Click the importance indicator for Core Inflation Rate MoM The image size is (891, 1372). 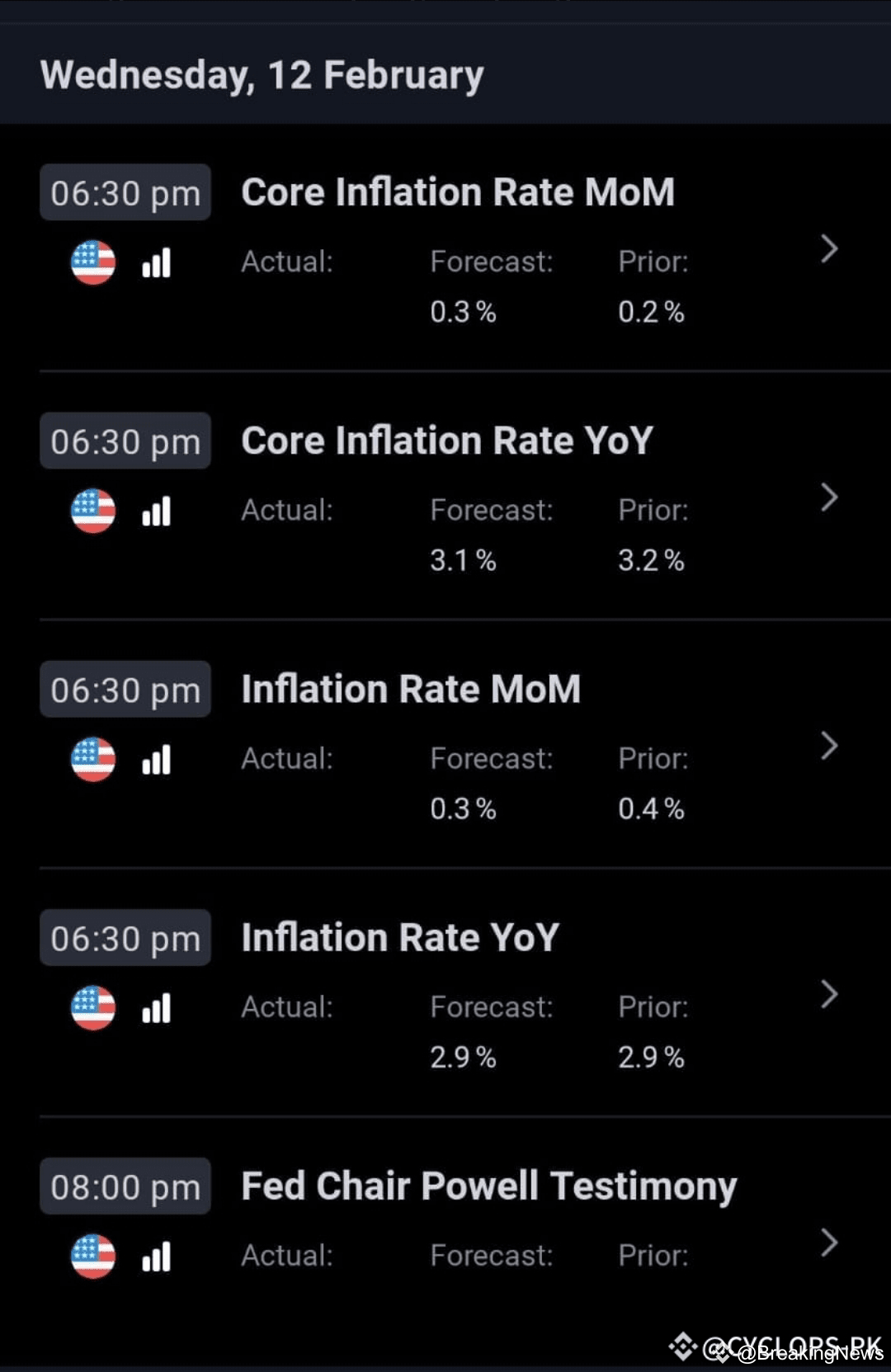click(157, 263)
